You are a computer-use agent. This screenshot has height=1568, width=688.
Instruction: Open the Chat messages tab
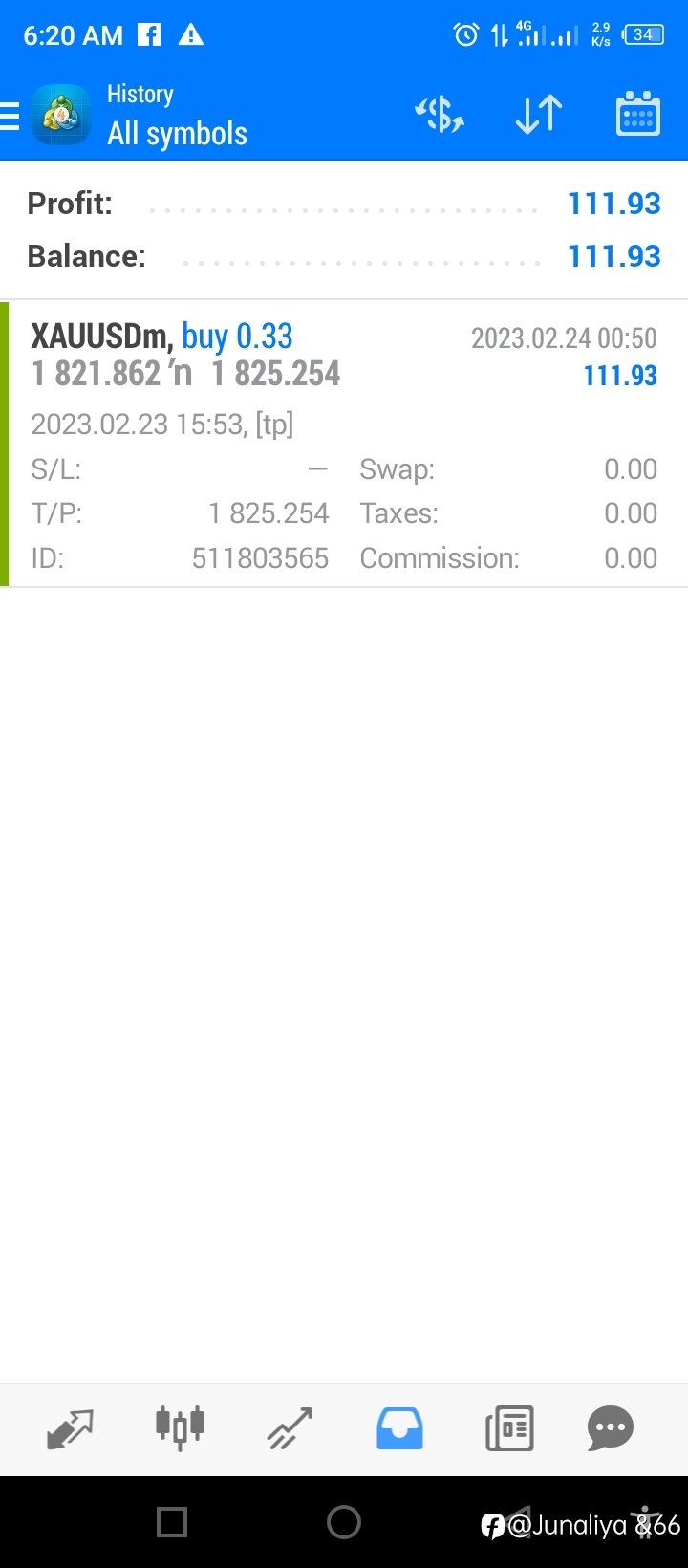pyautogui.click(x=611, y=1429)
